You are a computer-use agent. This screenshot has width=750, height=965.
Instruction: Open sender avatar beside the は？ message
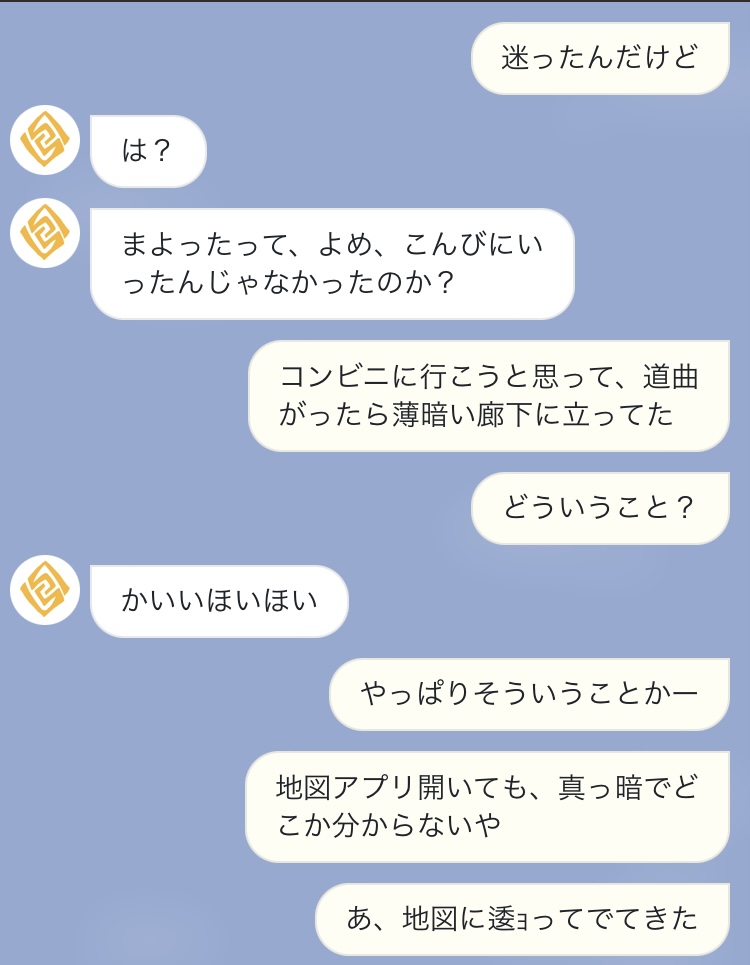pos(45,140)
